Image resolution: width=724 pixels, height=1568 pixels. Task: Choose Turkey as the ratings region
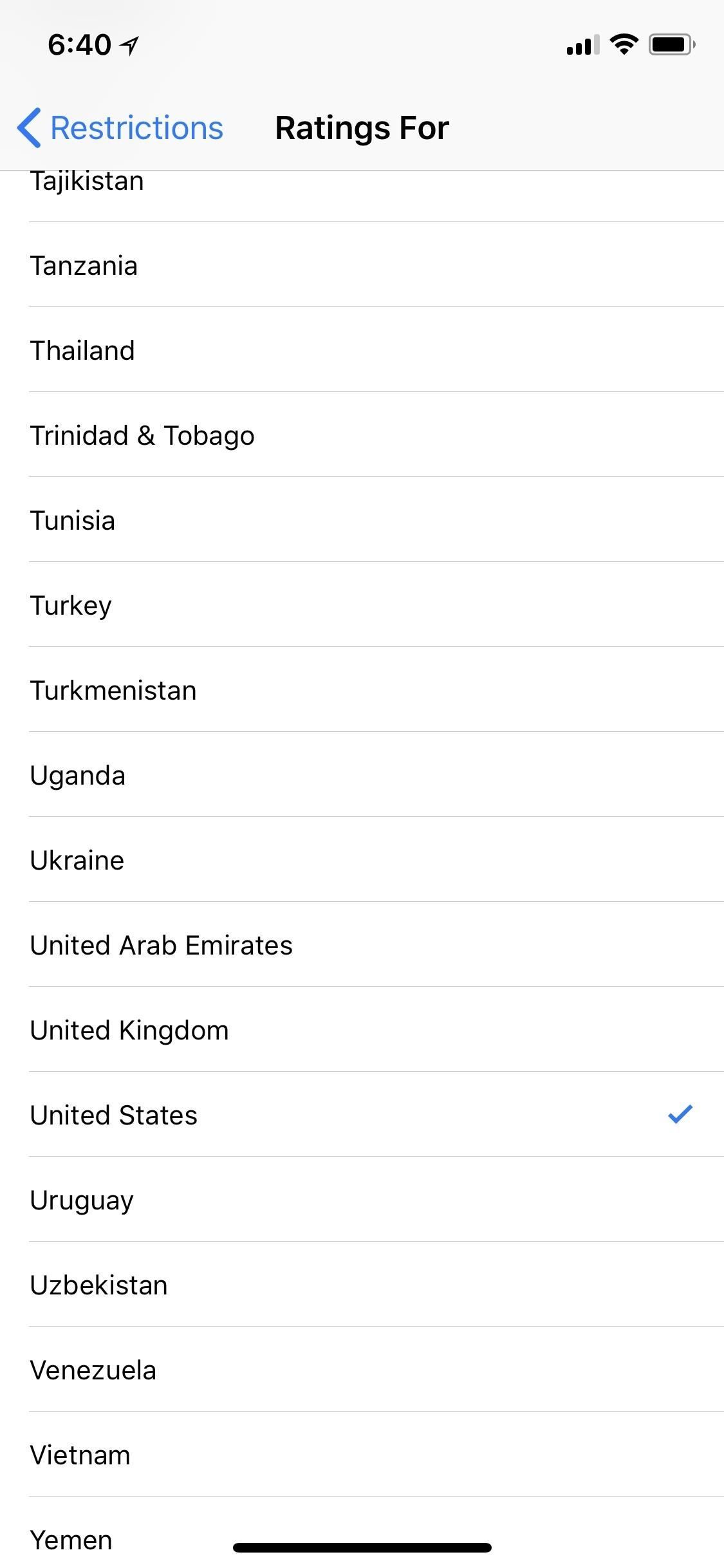pyautogui.click(x=362, y=604)
